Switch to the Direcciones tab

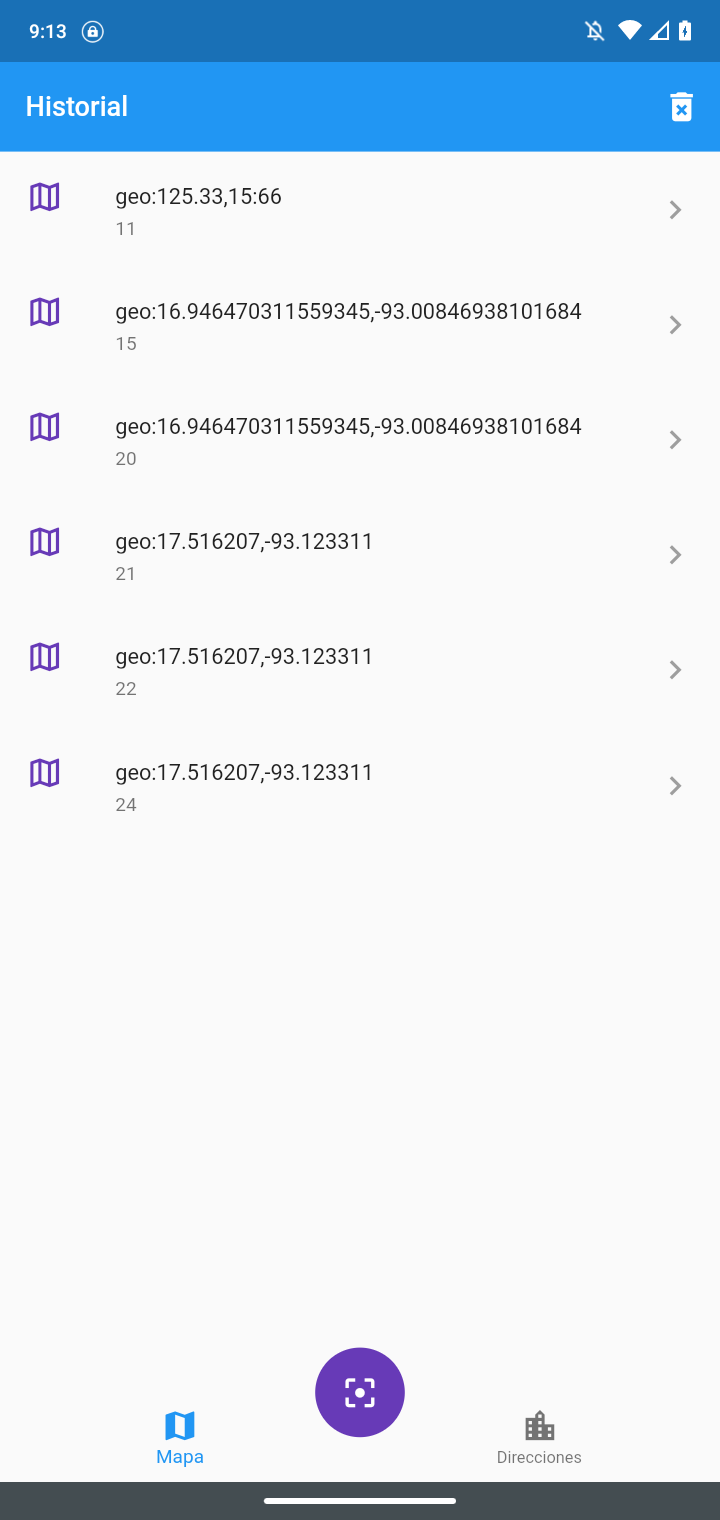539,1438
